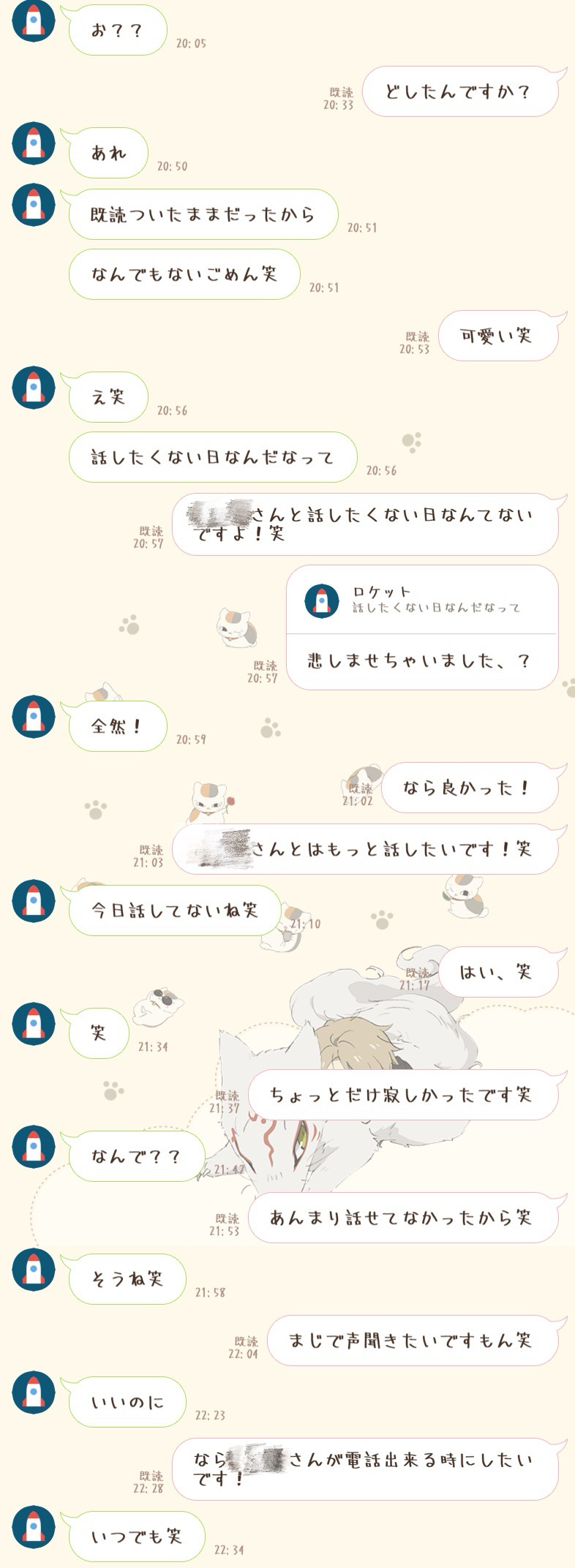Jump to the quoted ロケット message in the reply

pyautogui.click(x=421, y=600)
